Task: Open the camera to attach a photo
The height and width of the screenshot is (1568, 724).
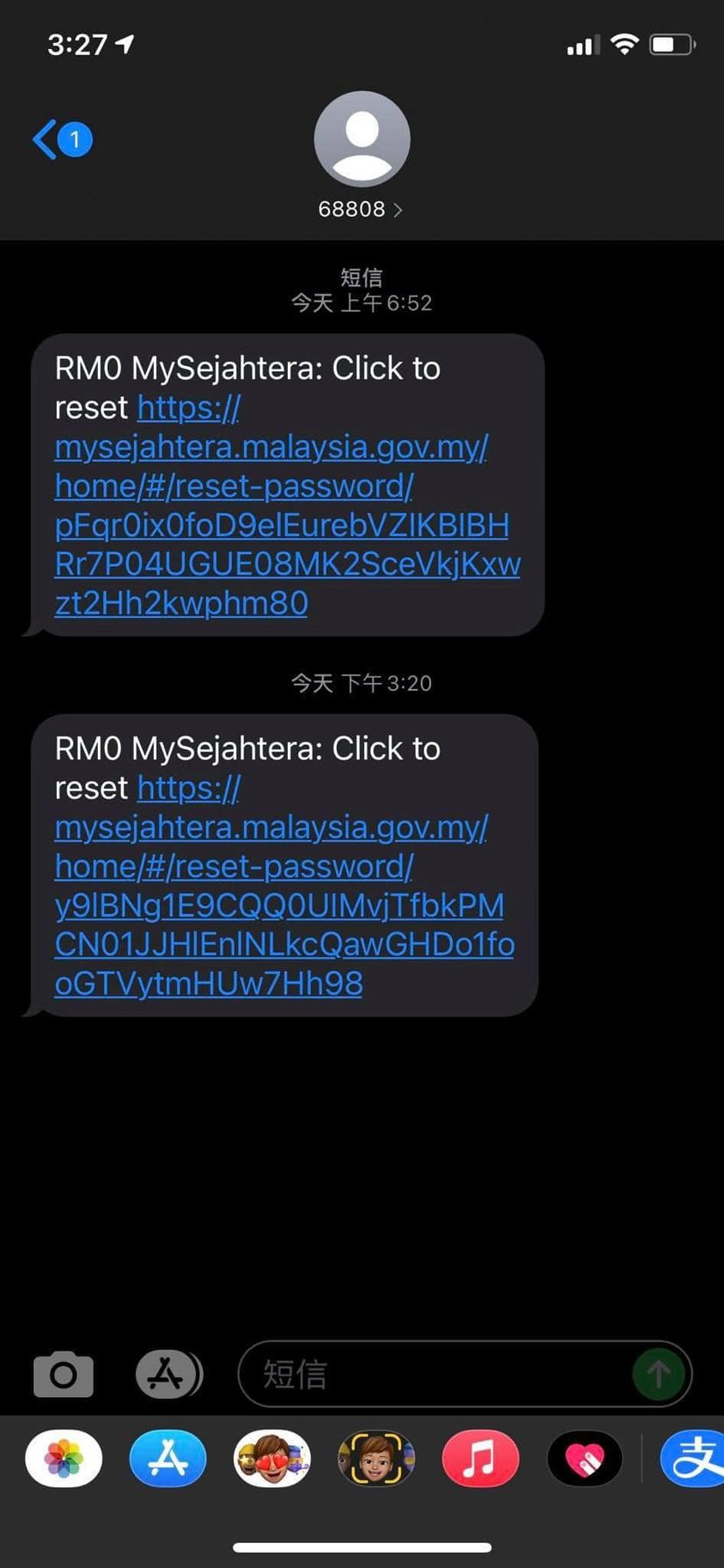Action: coord(64,1374)
